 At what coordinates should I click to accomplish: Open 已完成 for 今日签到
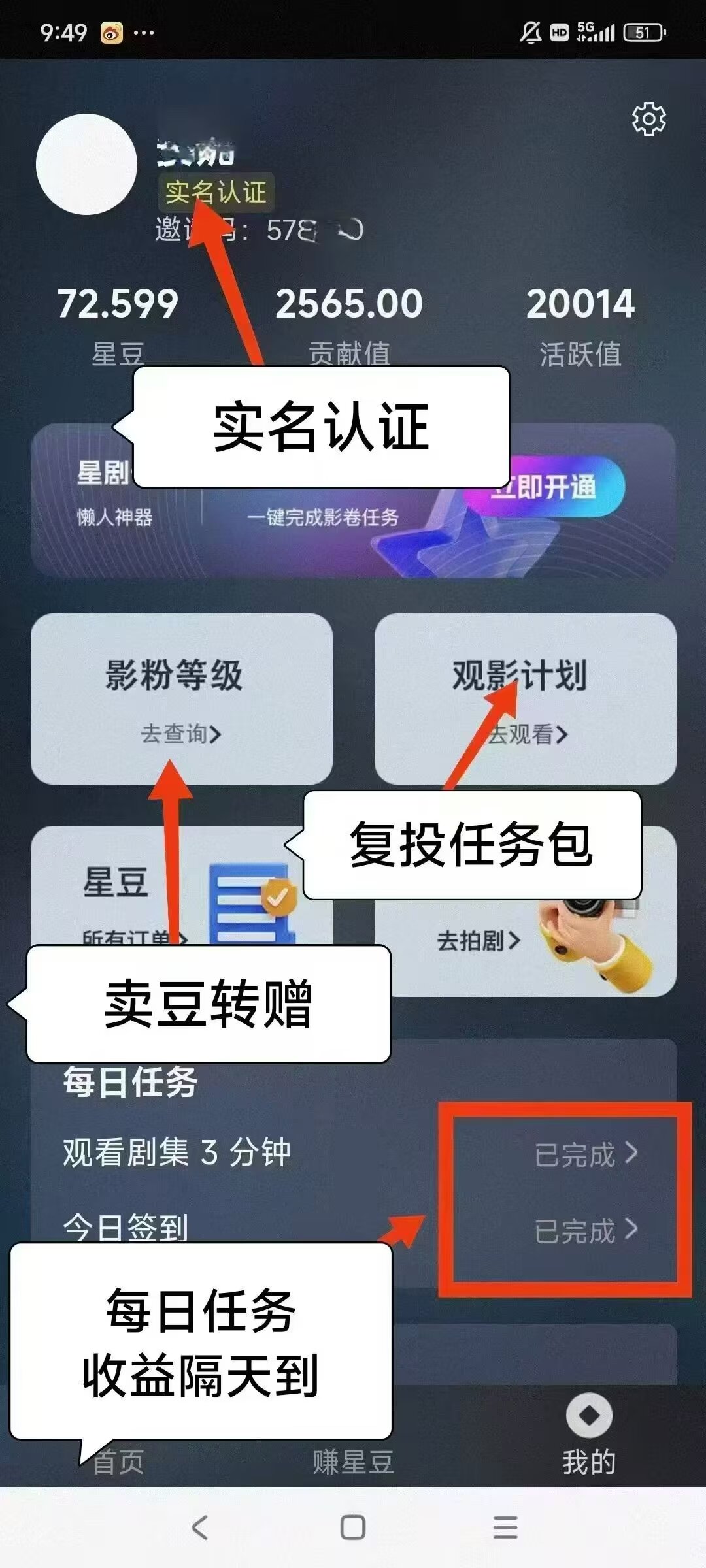[585, 1231]
